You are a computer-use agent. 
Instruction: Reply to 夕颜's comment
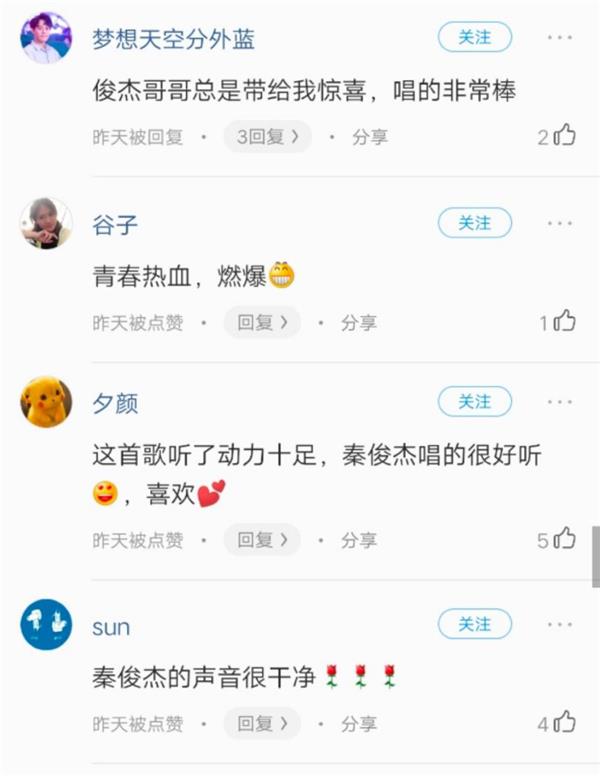click(262, 540)
